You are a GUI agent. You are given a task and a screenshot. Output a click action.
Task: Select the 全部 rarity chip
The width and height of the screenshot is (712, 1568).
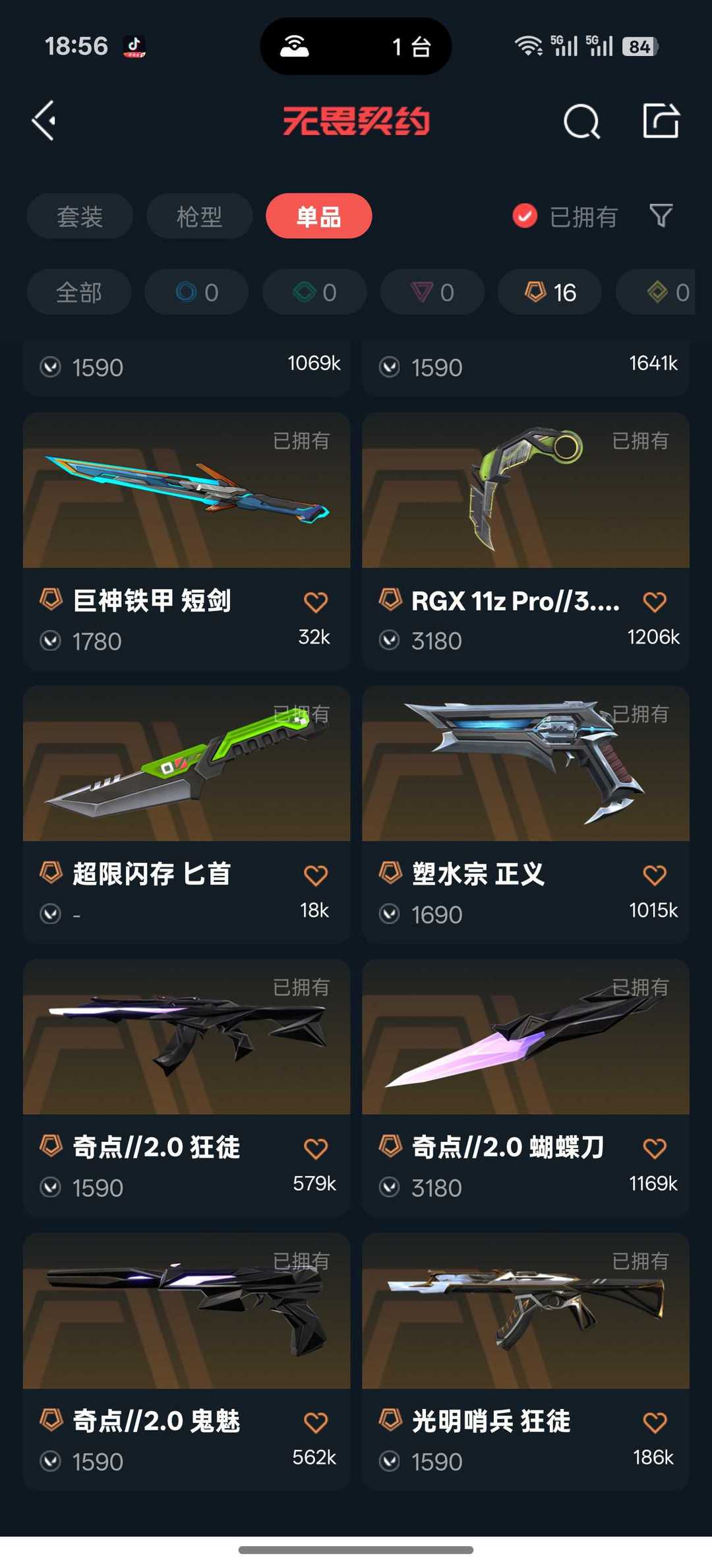click(79, 292)
